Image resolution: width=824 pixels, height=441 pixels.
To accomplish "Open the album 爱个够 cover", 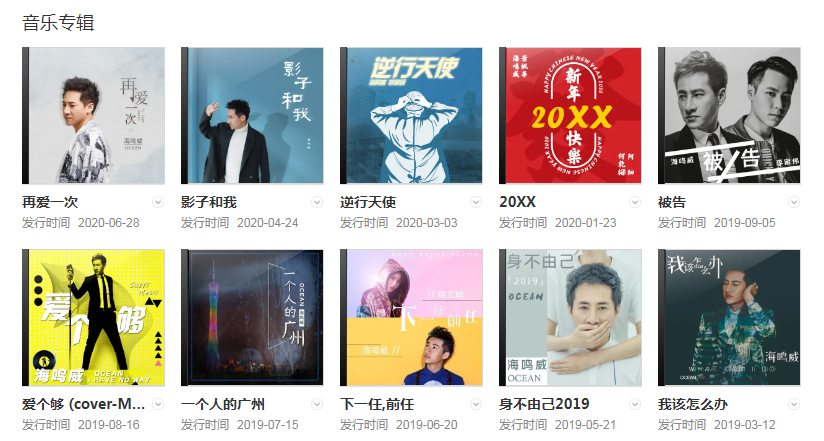I will point(94,317).
